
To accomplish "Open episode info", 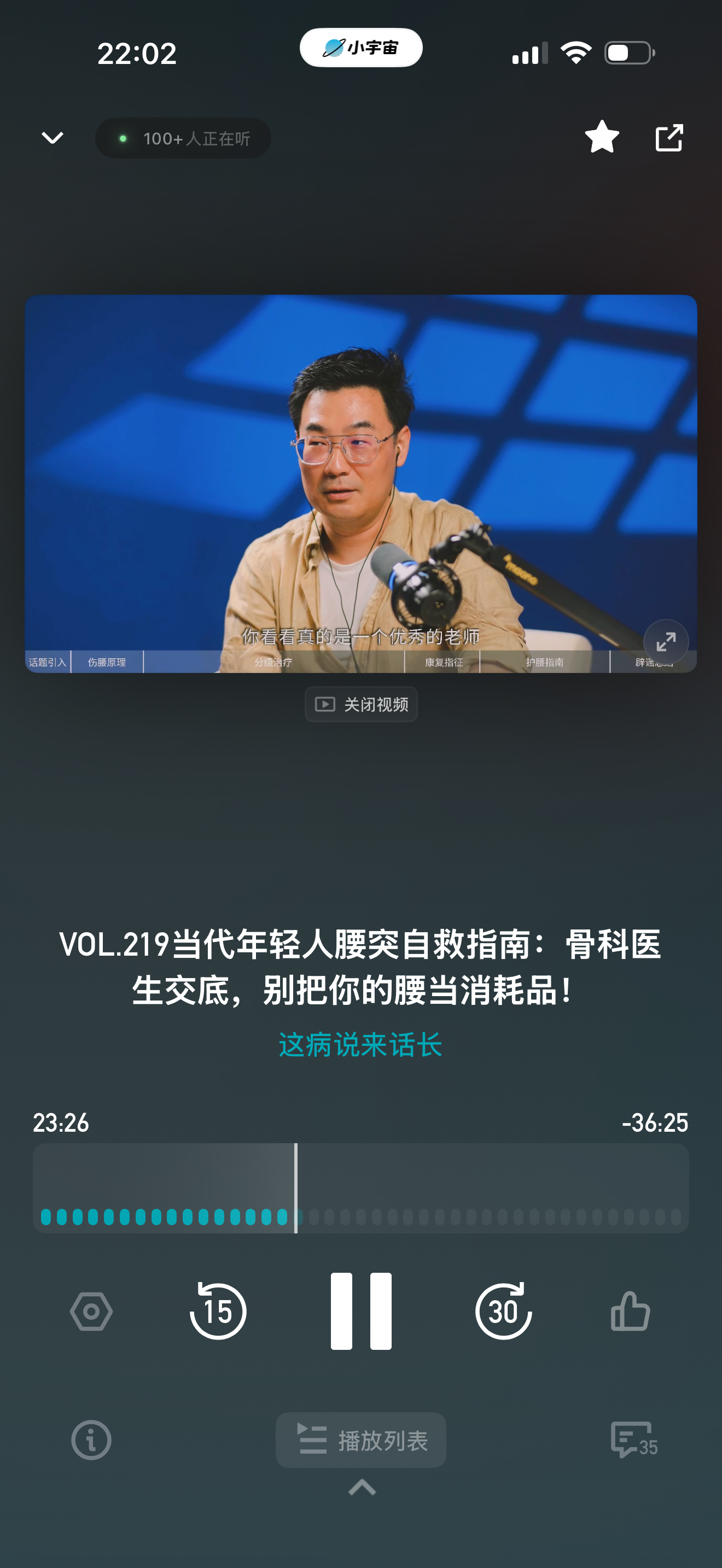I will tap(91, 1440).
